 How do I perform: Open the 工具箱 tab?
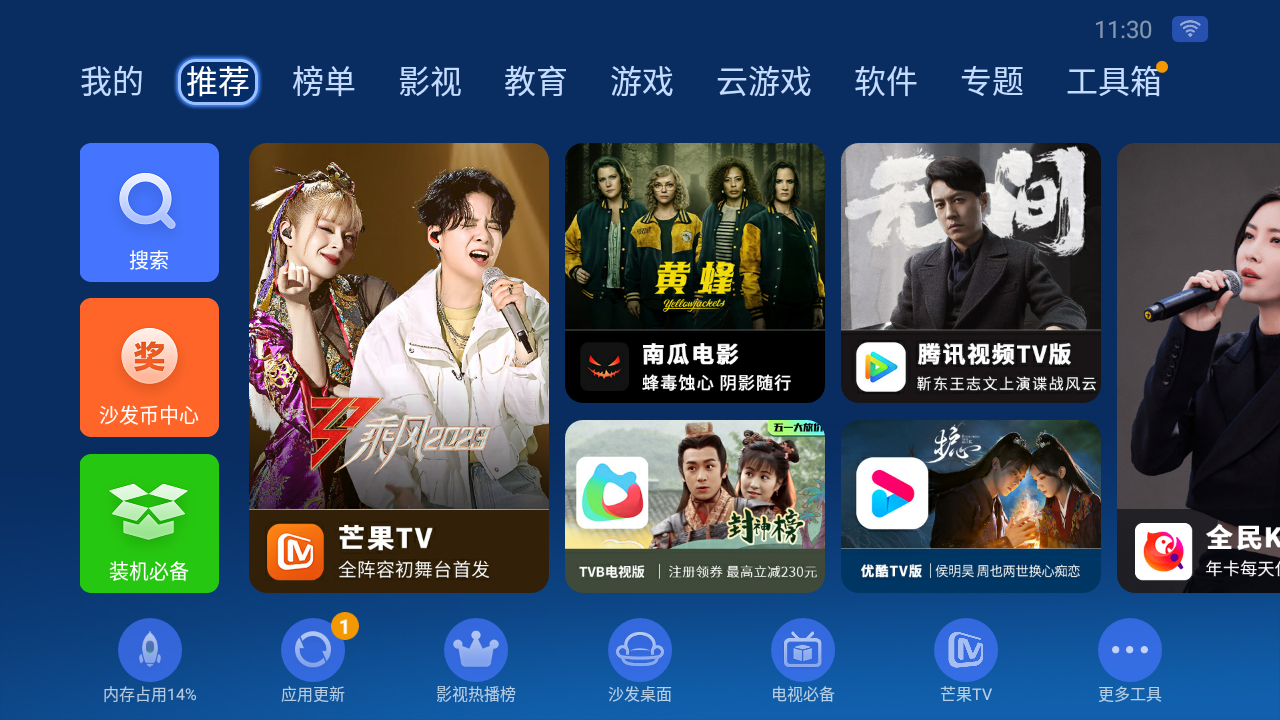[1114, 82]
